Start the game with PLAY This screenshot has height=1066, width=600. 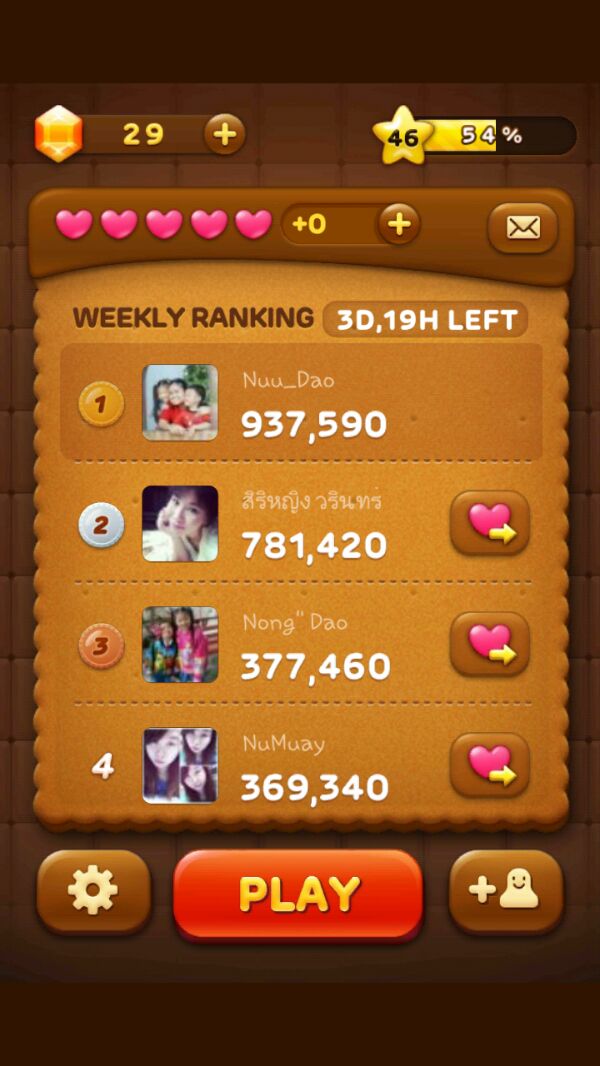click(298, 894)
